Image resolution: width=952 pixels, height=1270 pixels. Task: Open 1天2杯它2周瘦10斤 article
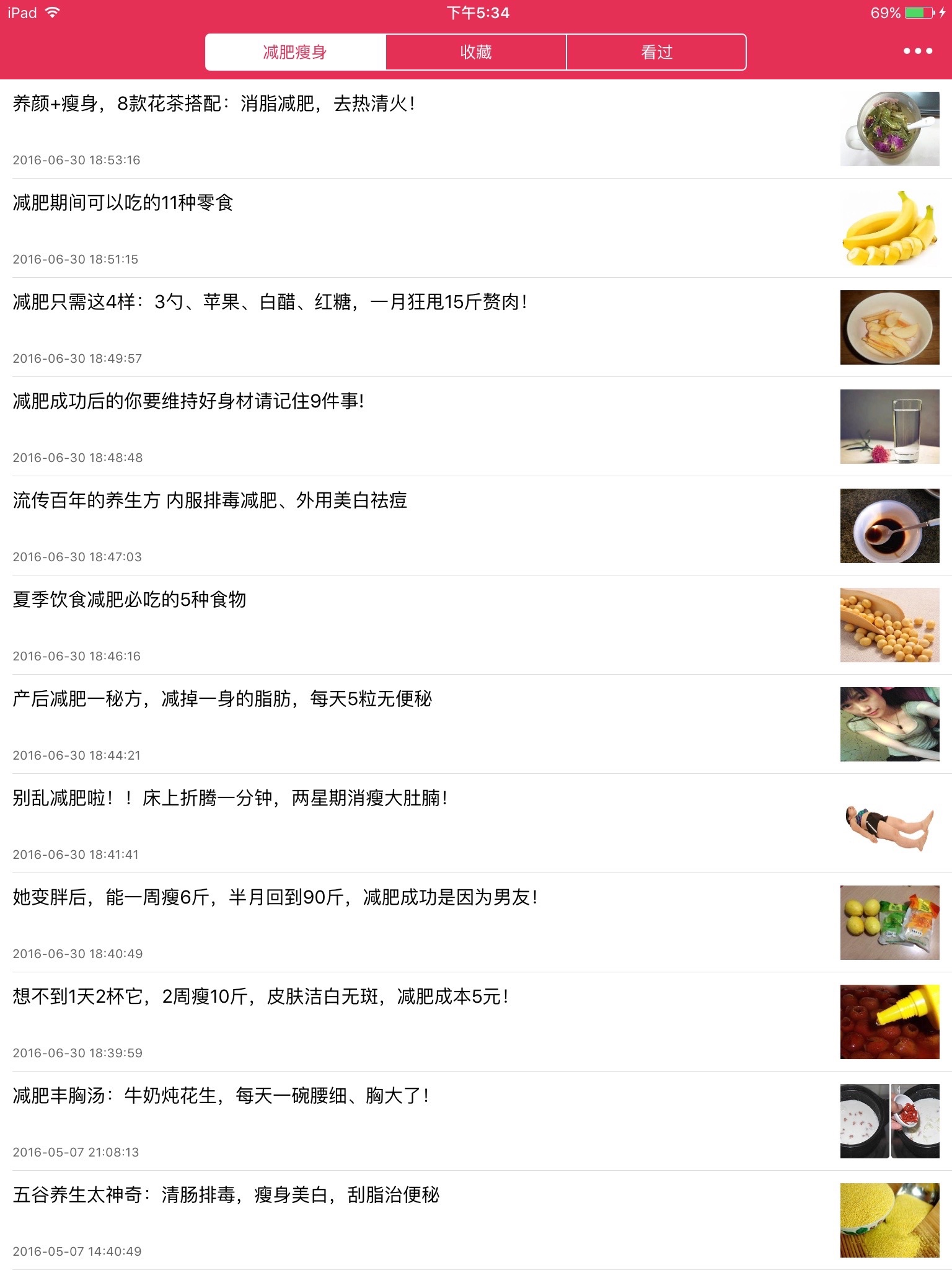click(x=476, y=1022)
